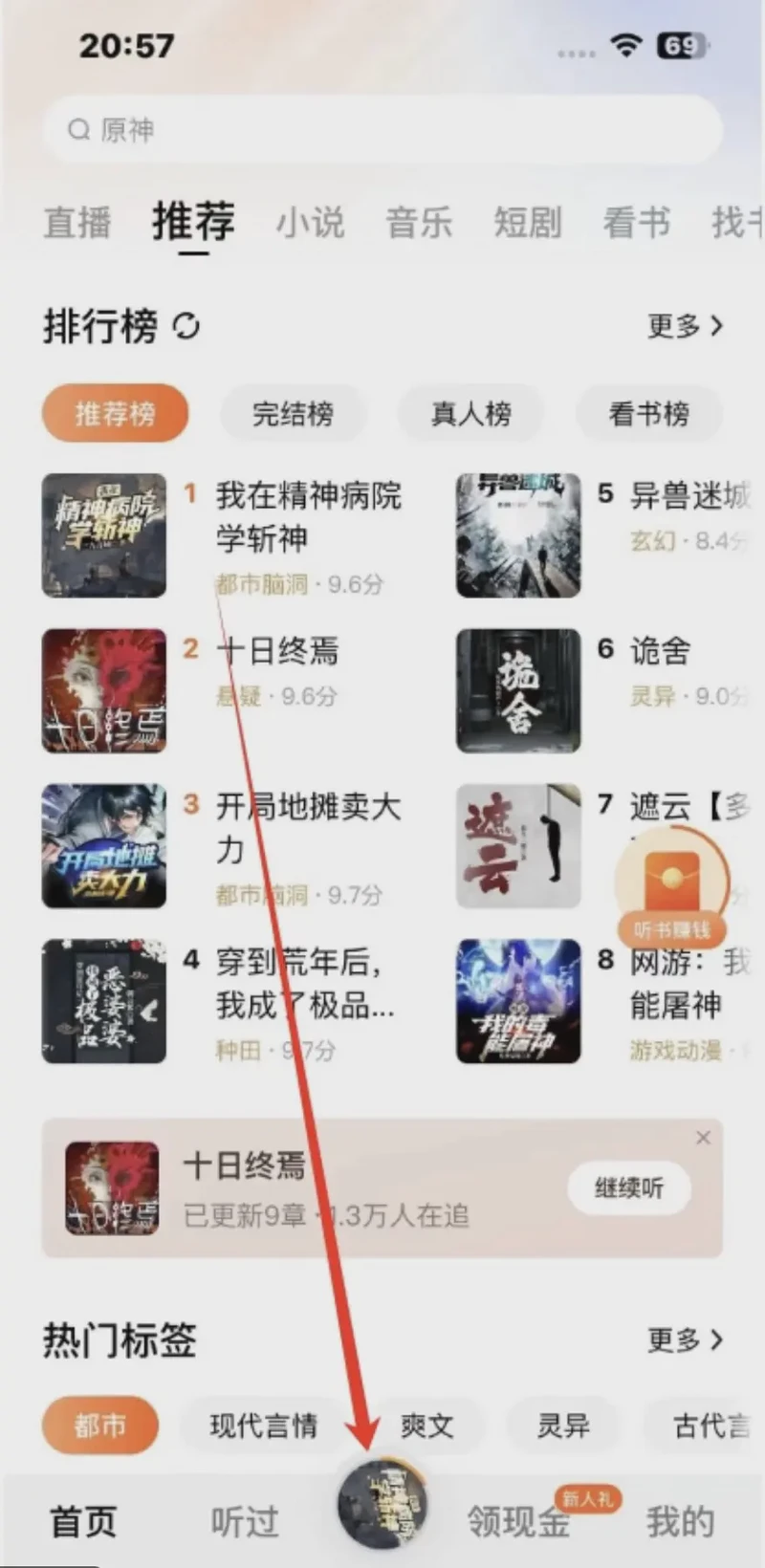Tap the 听过 listening history icon

click(242, 1520)
